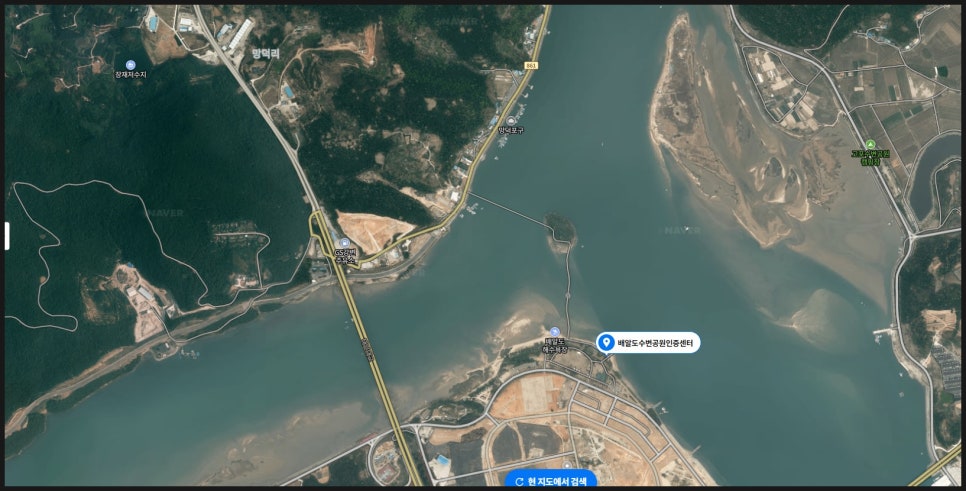Open the GS칼텍스 주유소 map marker
The height and width of the screenshot is (491, 966).
pos(344,244)
